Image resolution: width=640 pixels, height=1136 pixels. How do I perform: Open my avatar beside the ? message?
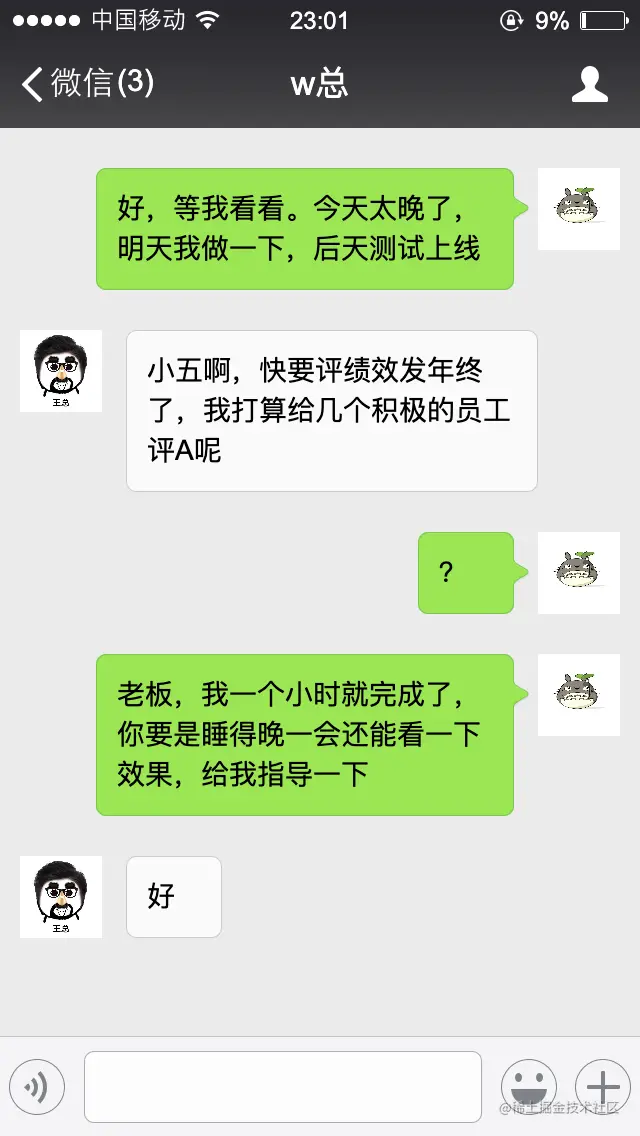pyautogui.click(x=578, y=573)
